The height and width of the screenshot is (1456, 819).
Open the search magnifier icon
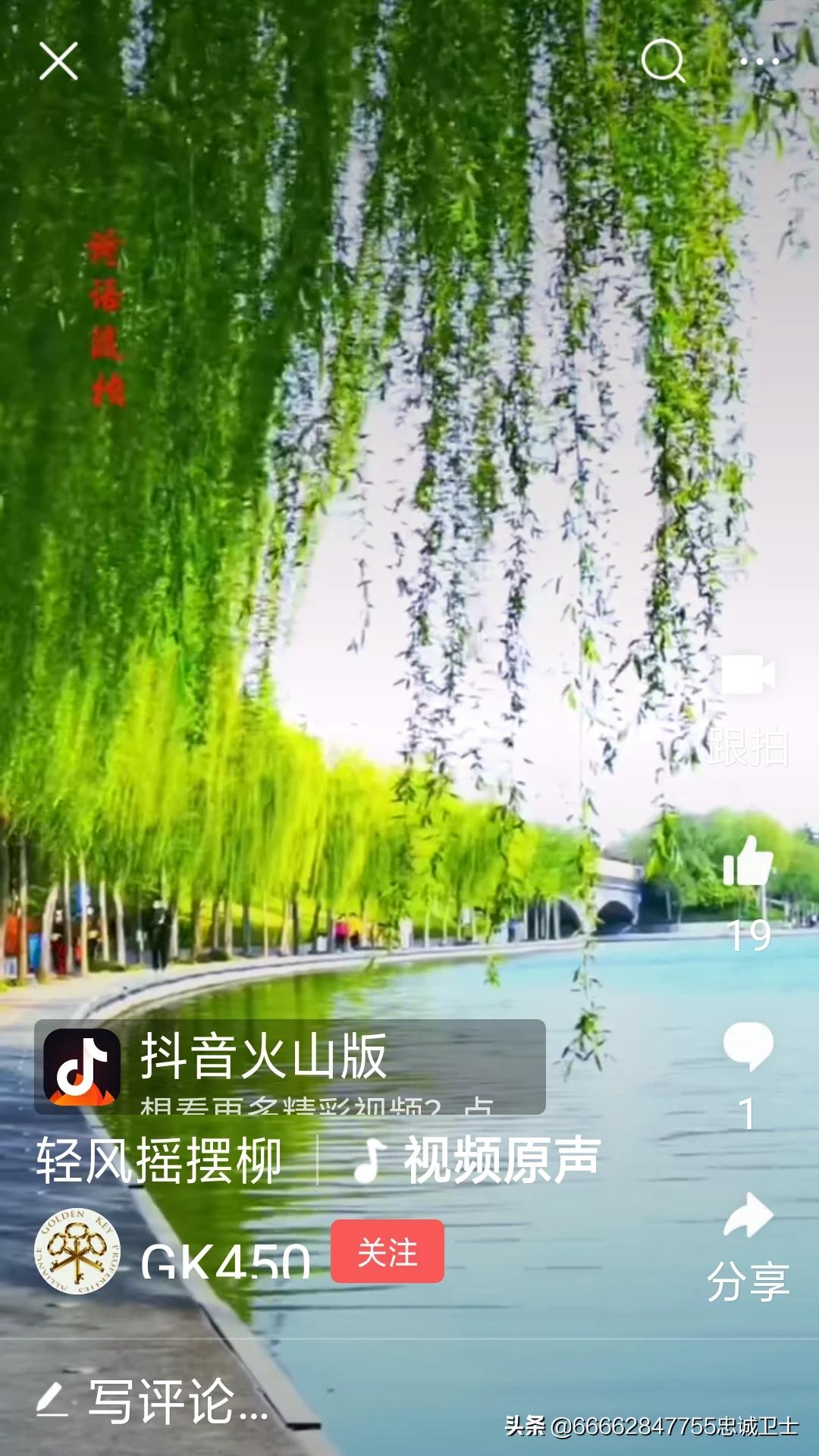tap(664, 61)
